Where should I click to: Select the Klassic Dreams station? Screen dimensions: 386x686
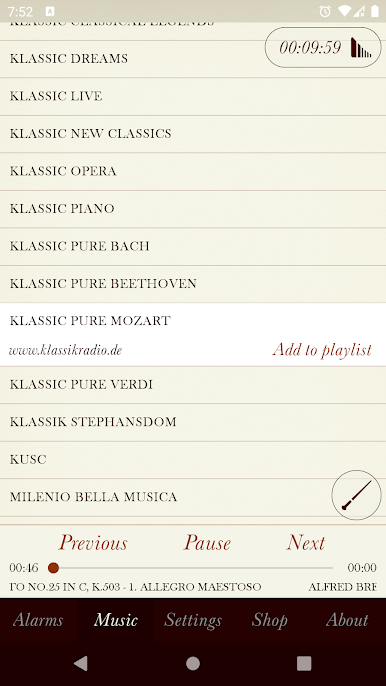193,59
